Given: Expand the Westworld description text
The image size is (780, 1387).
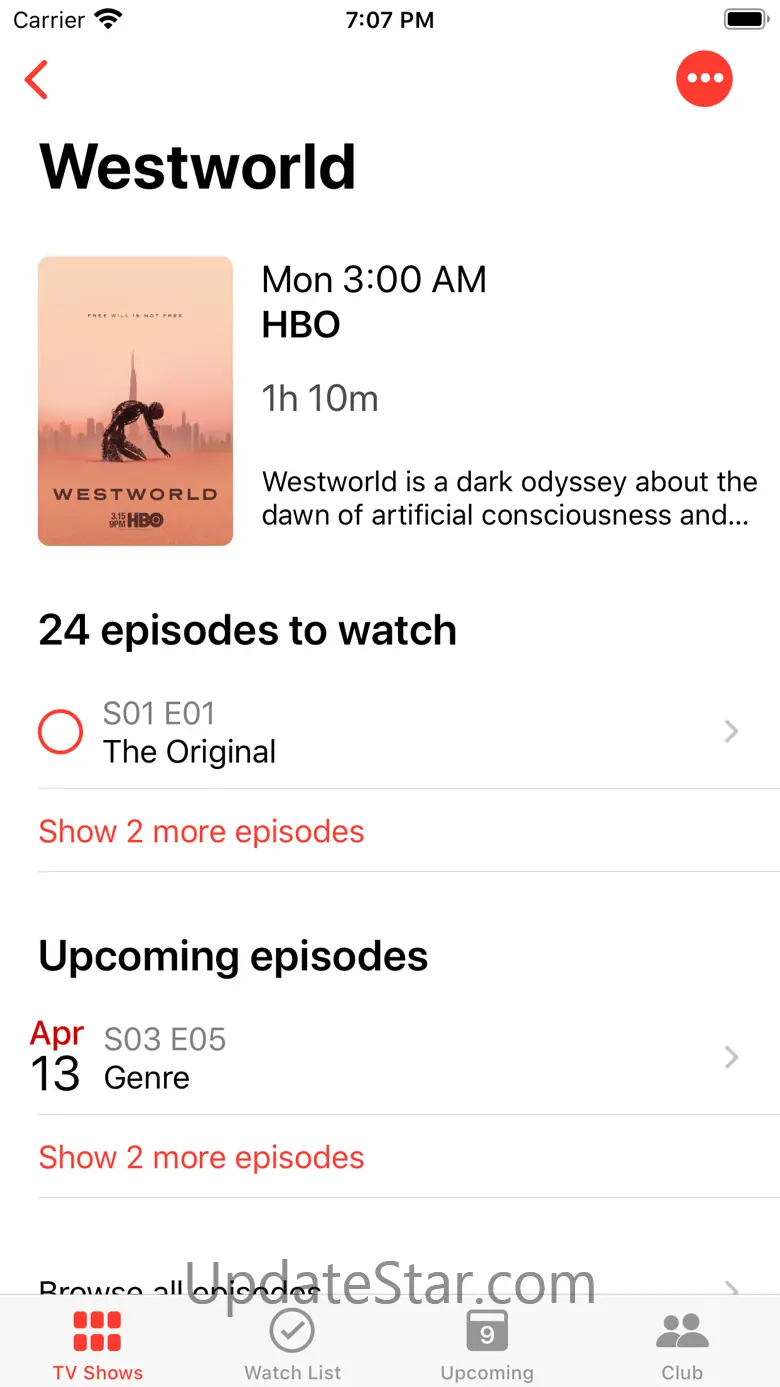Looking at the screenshot, I should [x=509, y=498].
